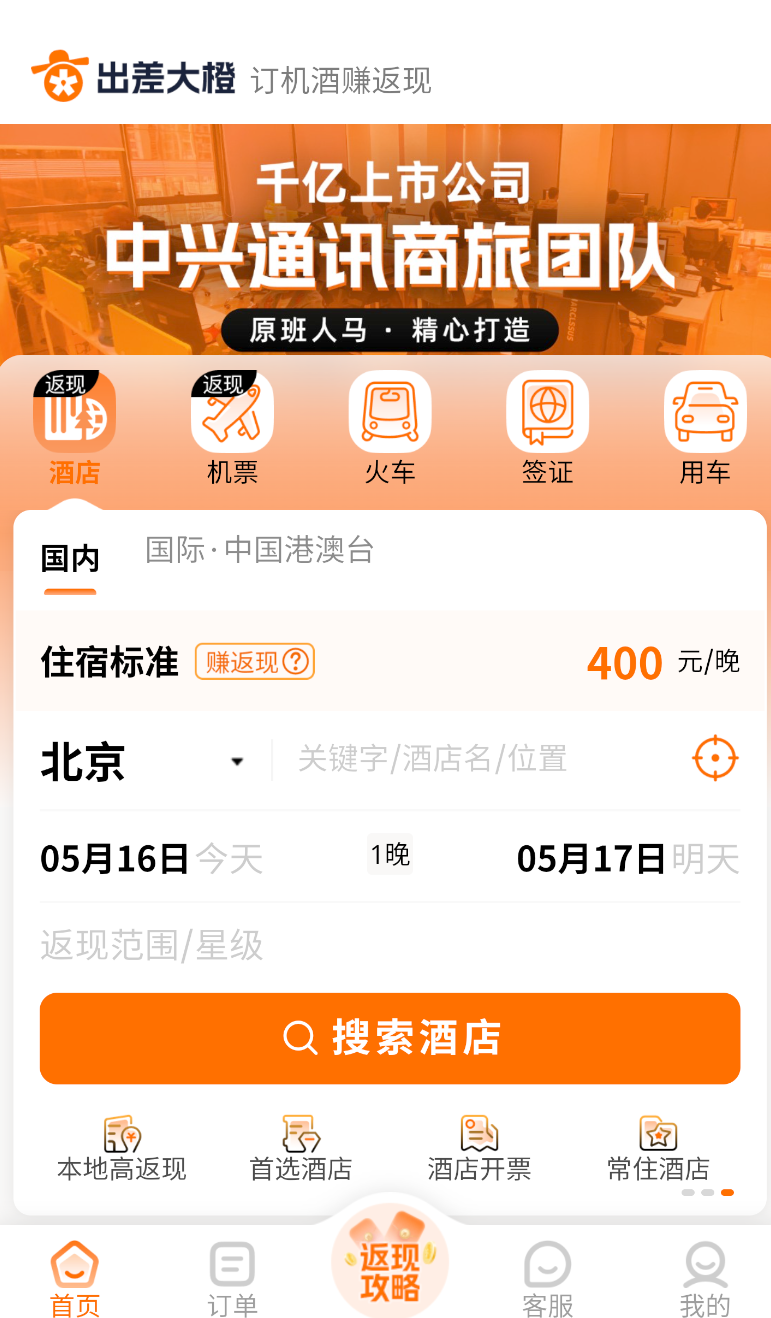
Task: Select the 酒店 hotel category
Action: click(75, 427)
